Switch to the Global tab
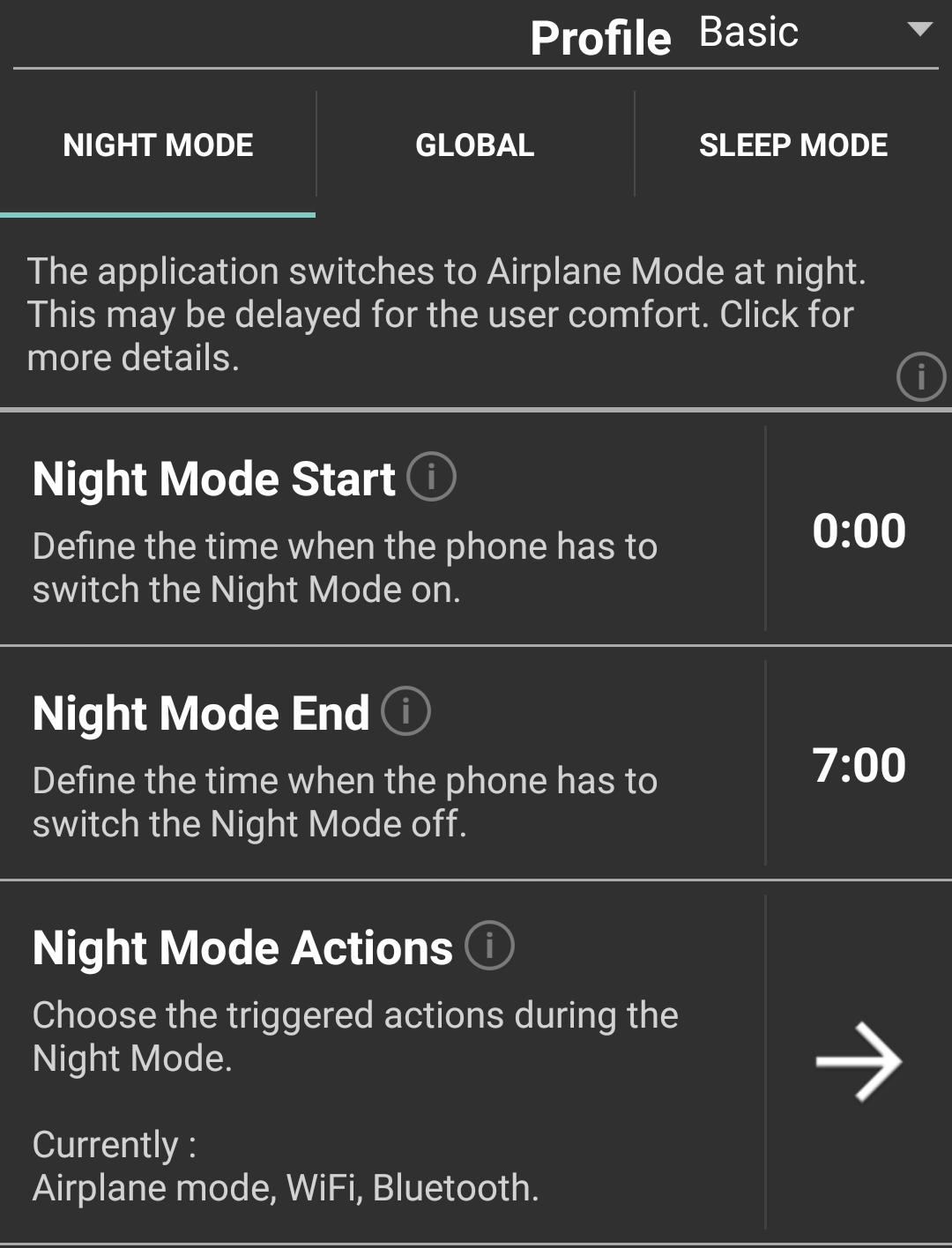952x1248 pixels. 474,145
